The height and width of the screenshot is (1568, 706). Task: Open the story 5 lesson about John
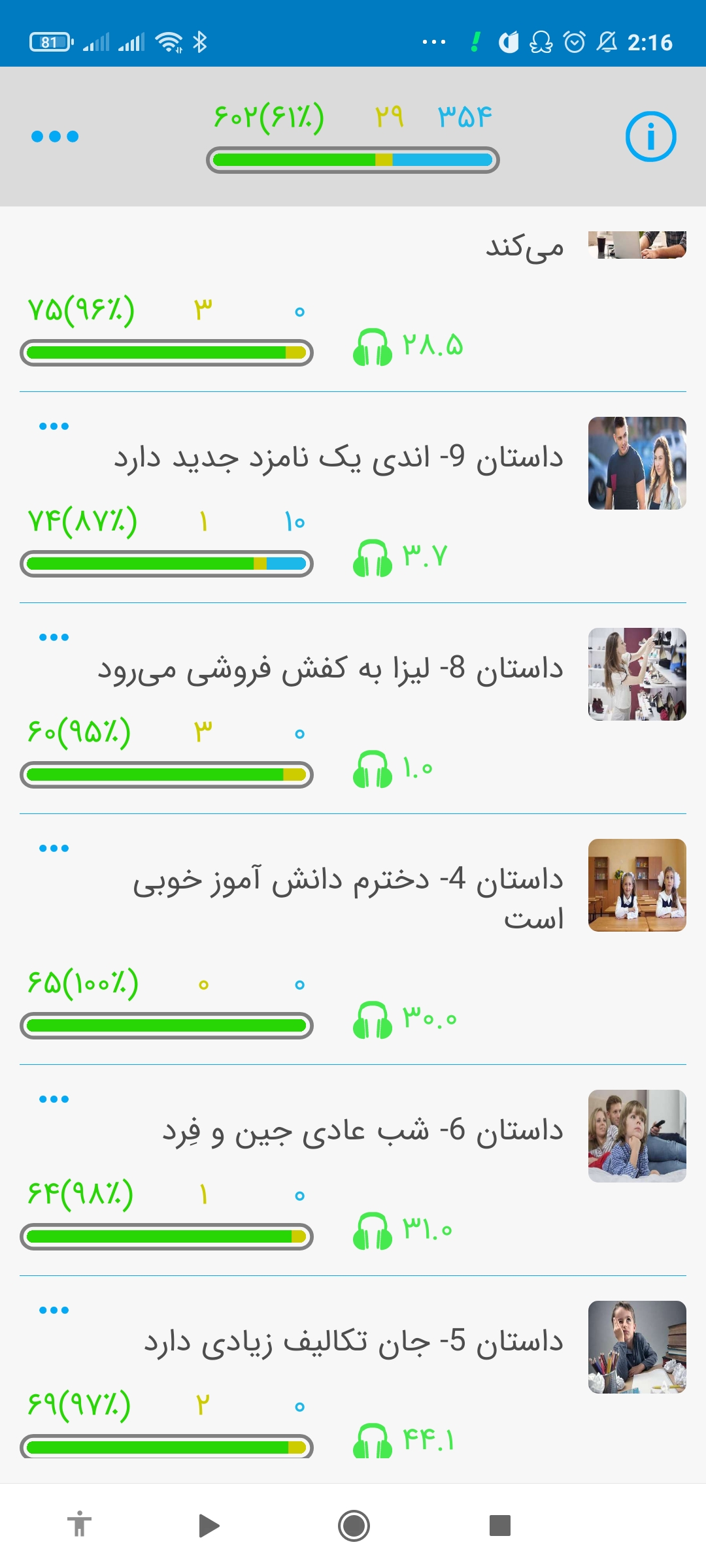tap(354, 1341)
